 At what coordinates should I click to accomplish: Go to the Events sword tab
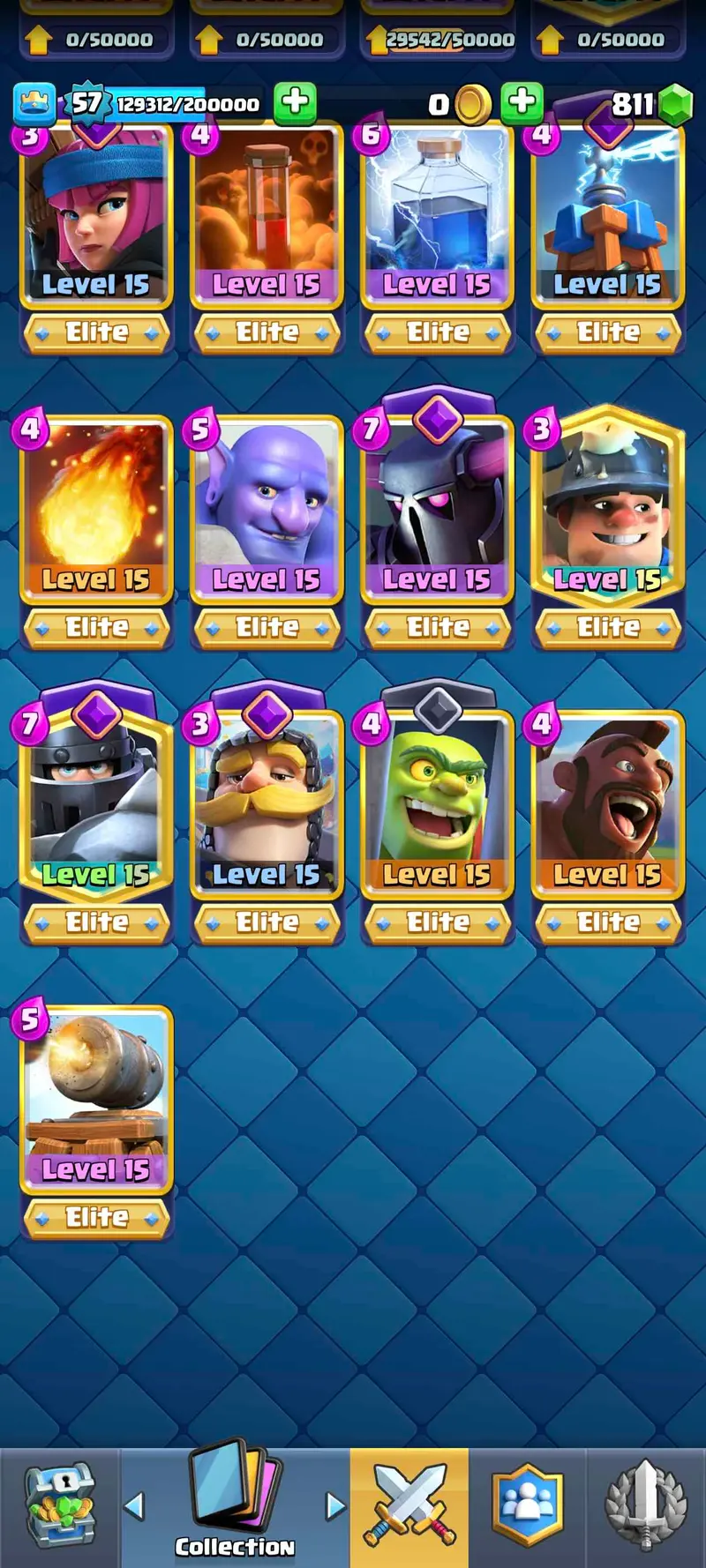[645, 1506]
